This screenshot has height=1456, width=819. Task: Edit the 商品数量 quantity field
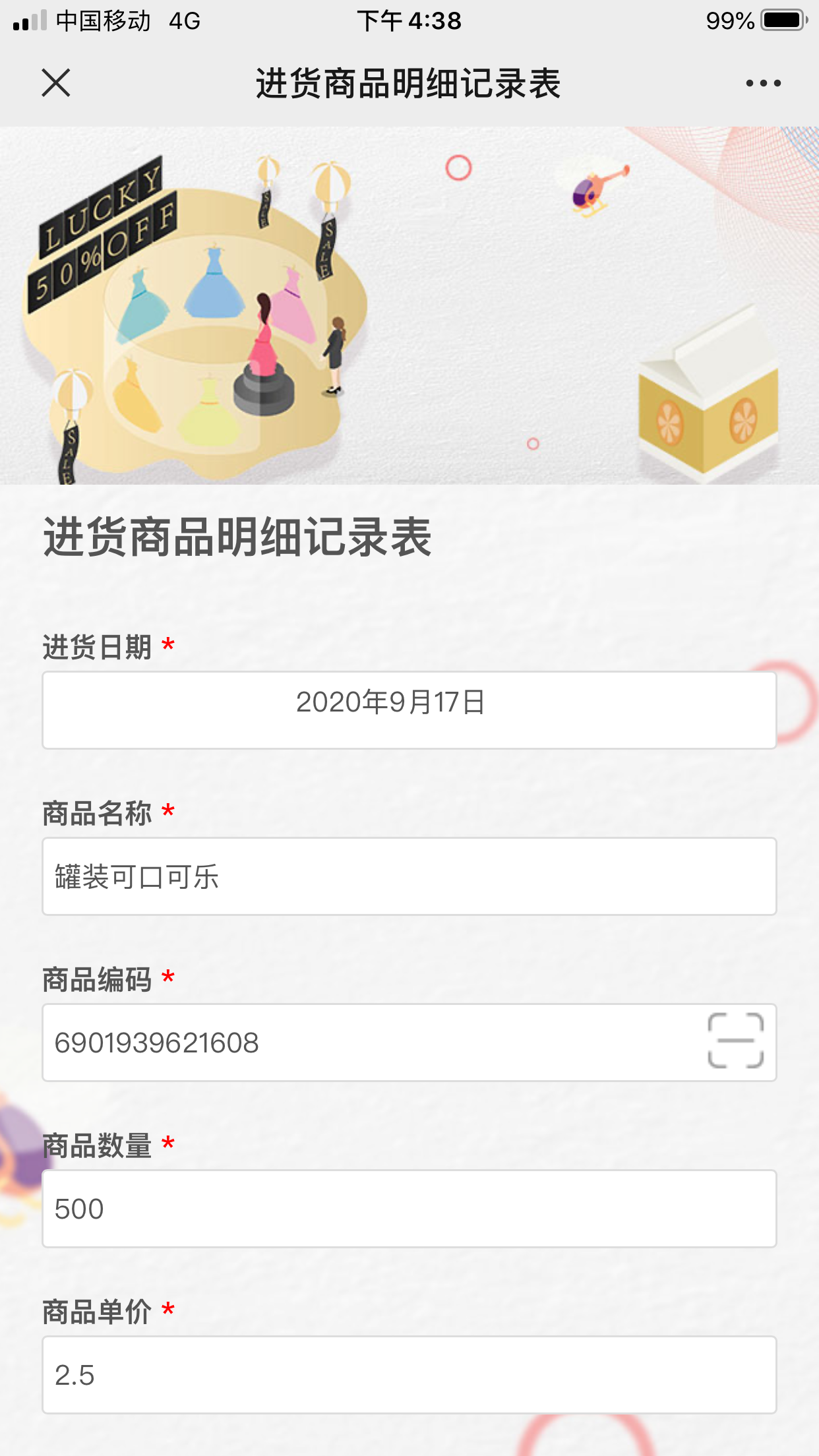(409, 1209)
